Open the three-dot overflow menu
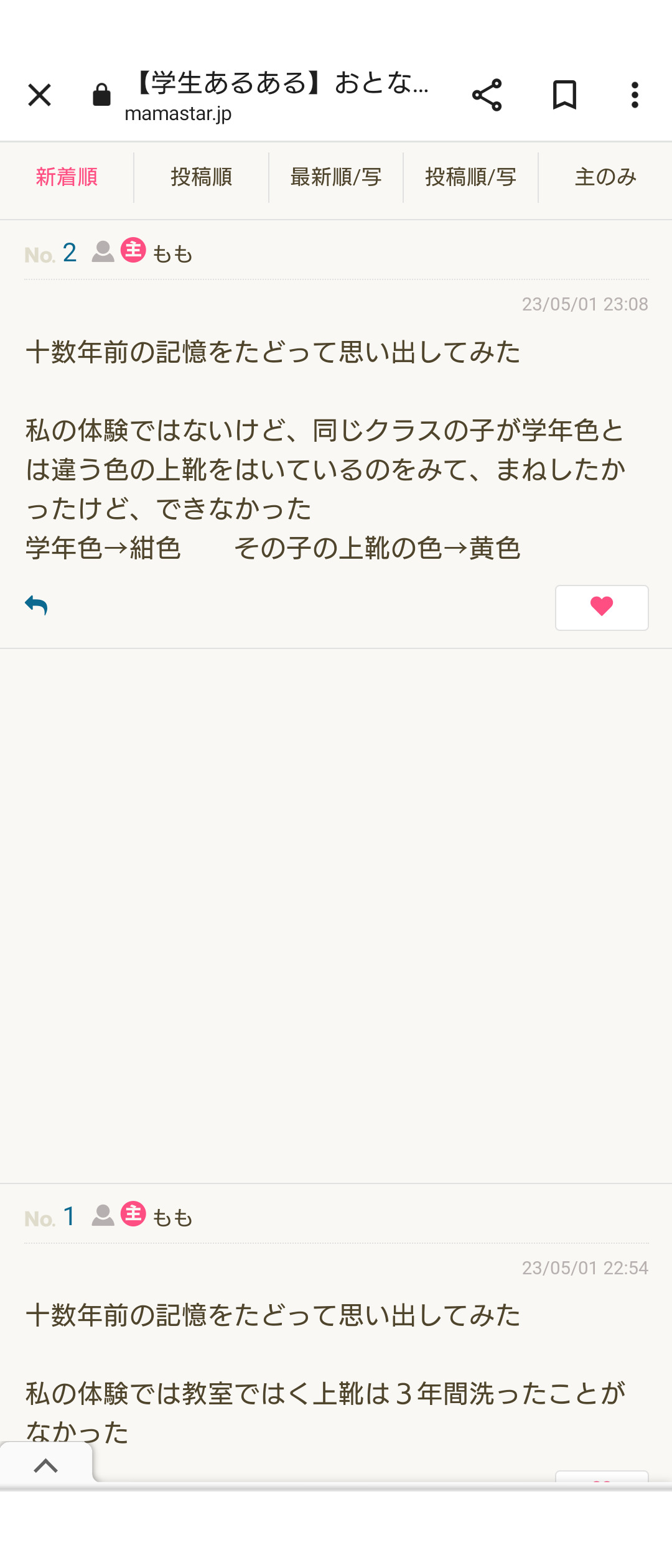 (635, 95)
